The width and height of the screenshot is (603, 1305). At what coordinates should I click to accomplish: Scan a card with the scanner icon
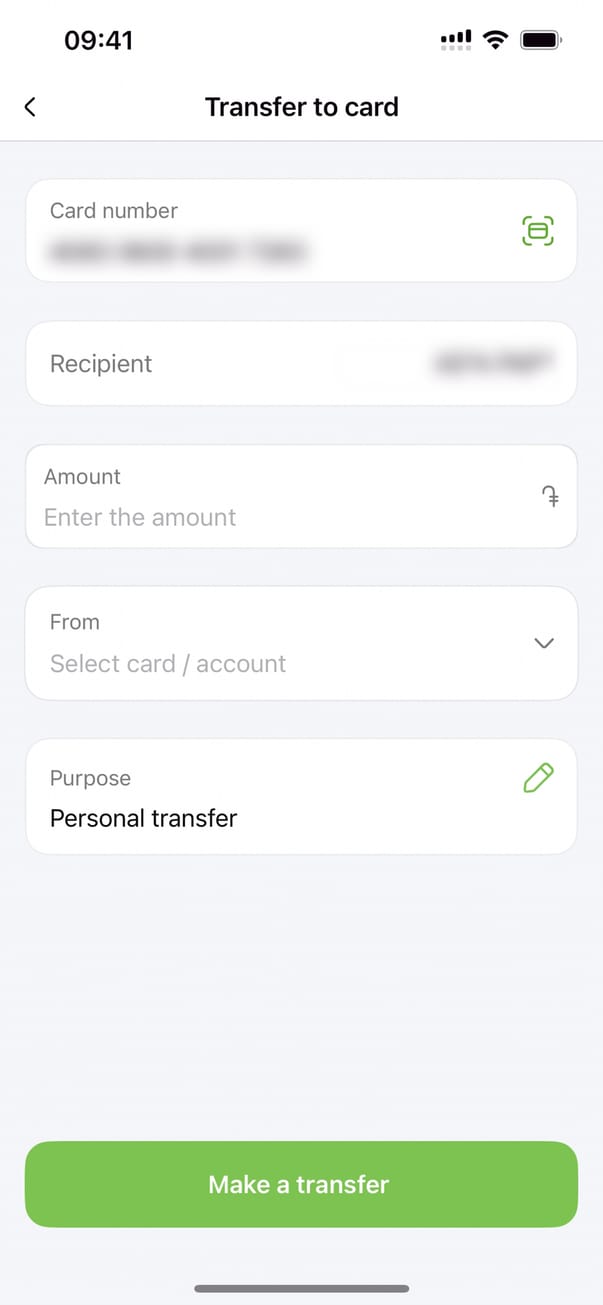(538, 231)
